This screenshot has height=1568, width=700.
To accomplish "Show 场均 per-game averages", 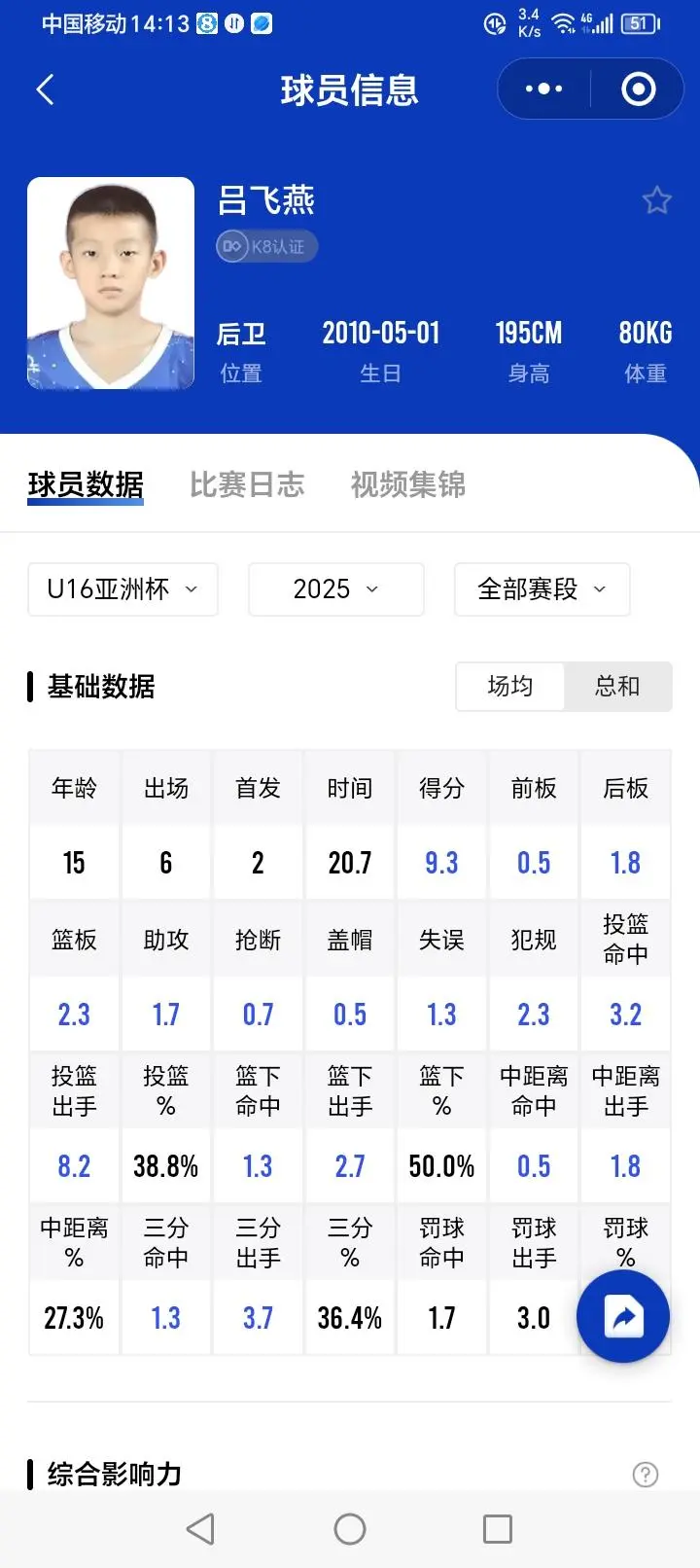I will pos(510,687).
